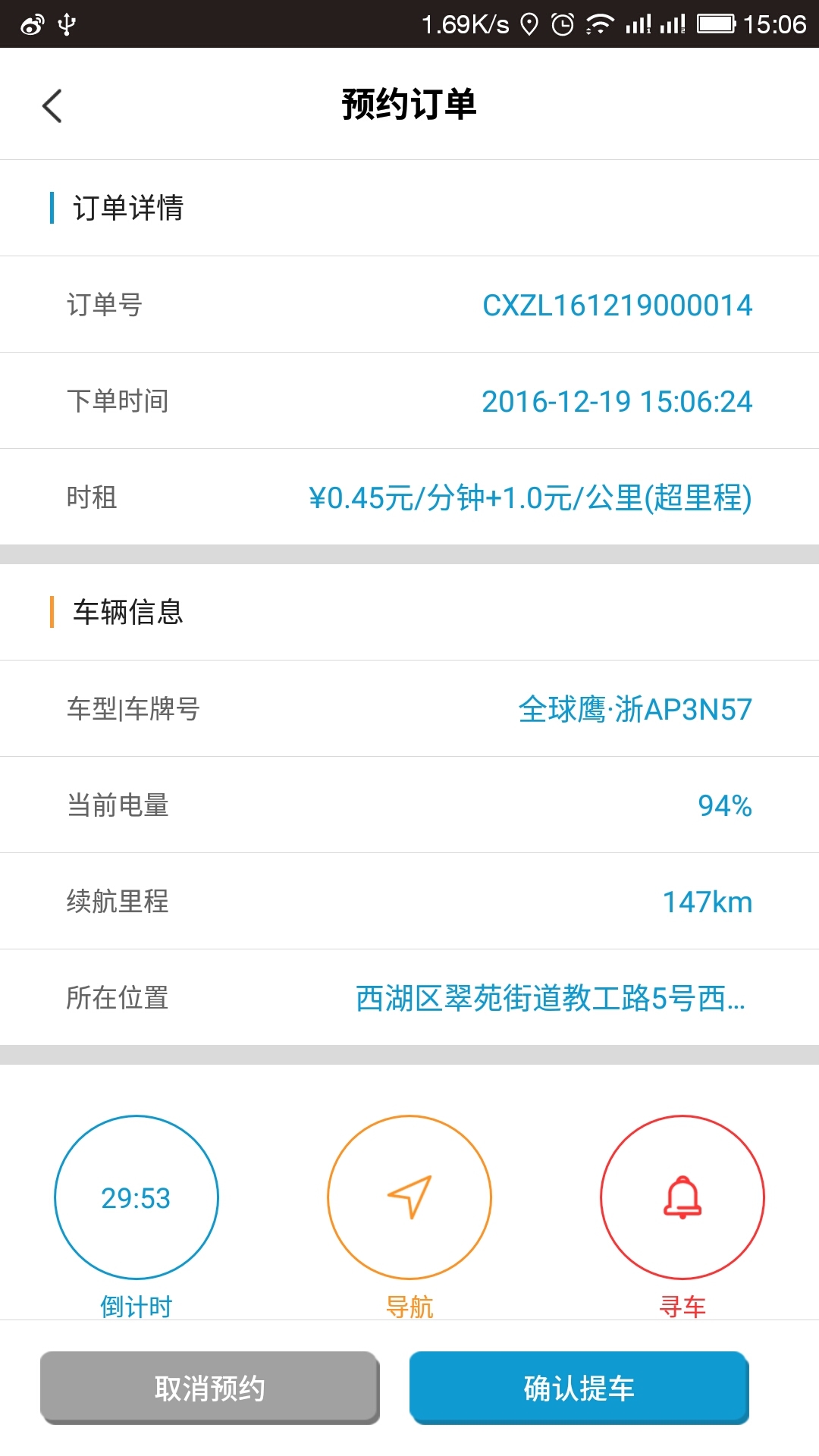Screen dimensions: 819x1456
Task: Tap the navigation arrow icon under 导航
Action: click(409, 1198)
